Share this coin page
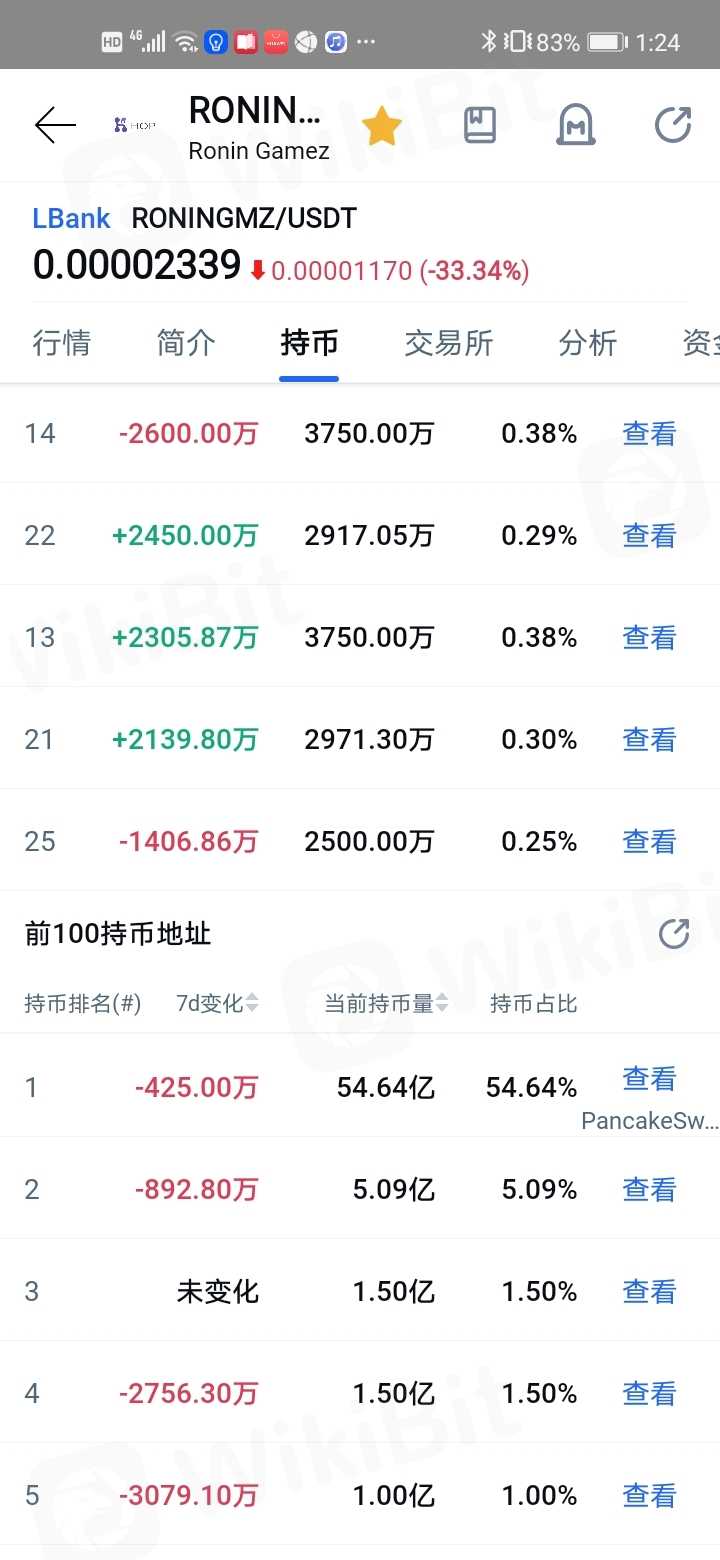The image size is (720, 1560). [x=673, y=125]
